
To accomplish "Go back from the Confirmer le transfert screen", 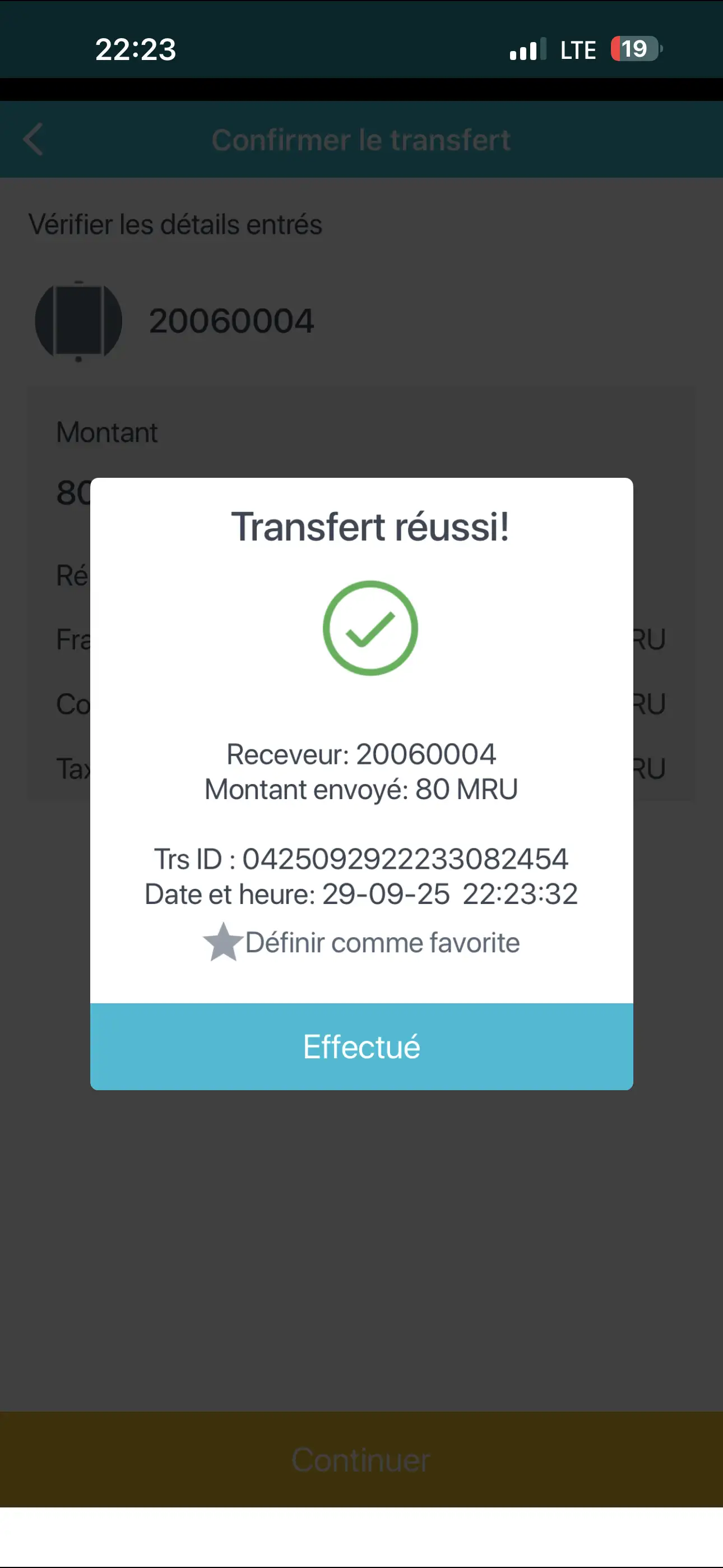I will click(x=34, y=140).
